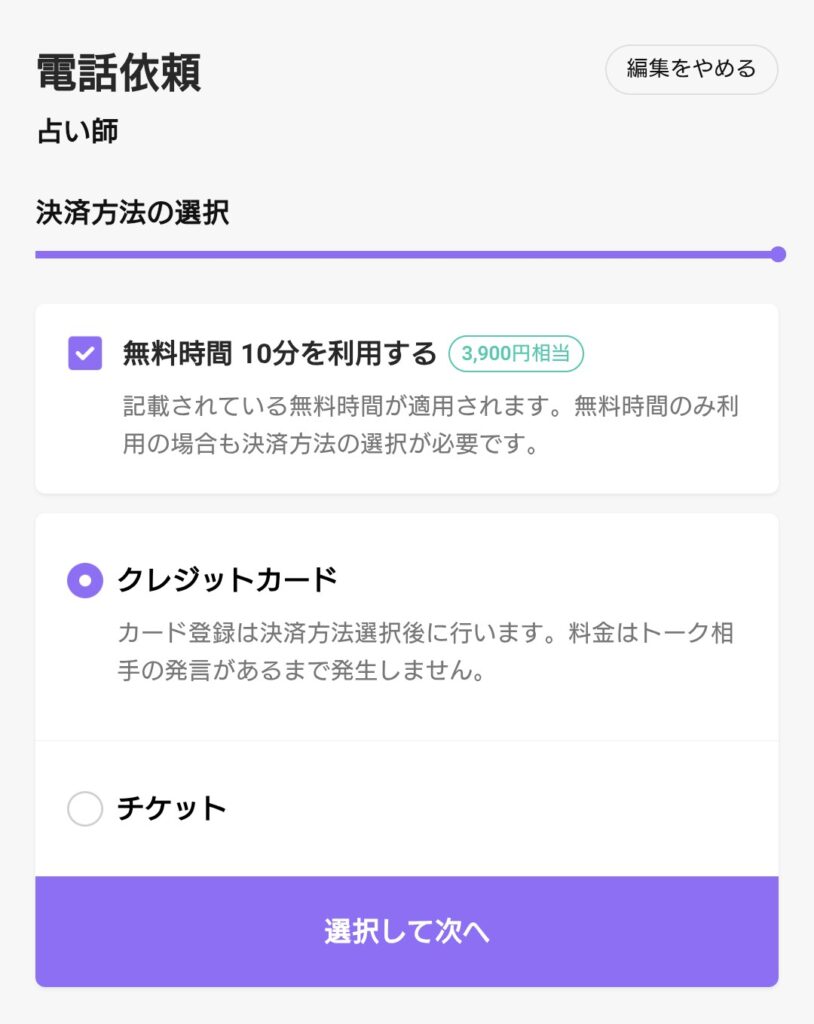This screenshot has height=1024, width=814.
Task: Click the stop editing pill button
Action: (x=692, y=69)
